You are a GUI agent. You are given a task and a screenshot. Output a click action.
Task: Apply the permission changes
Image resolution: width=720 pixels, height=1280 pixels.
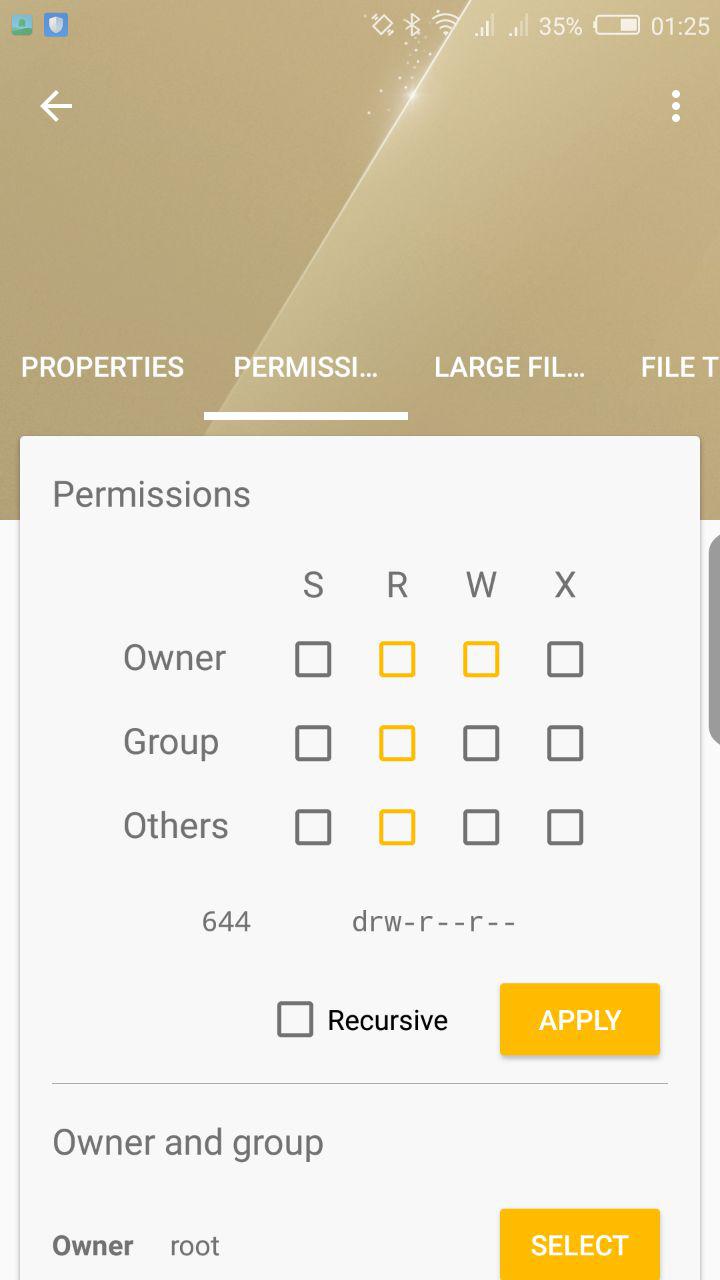click(x=580, y=1019)
